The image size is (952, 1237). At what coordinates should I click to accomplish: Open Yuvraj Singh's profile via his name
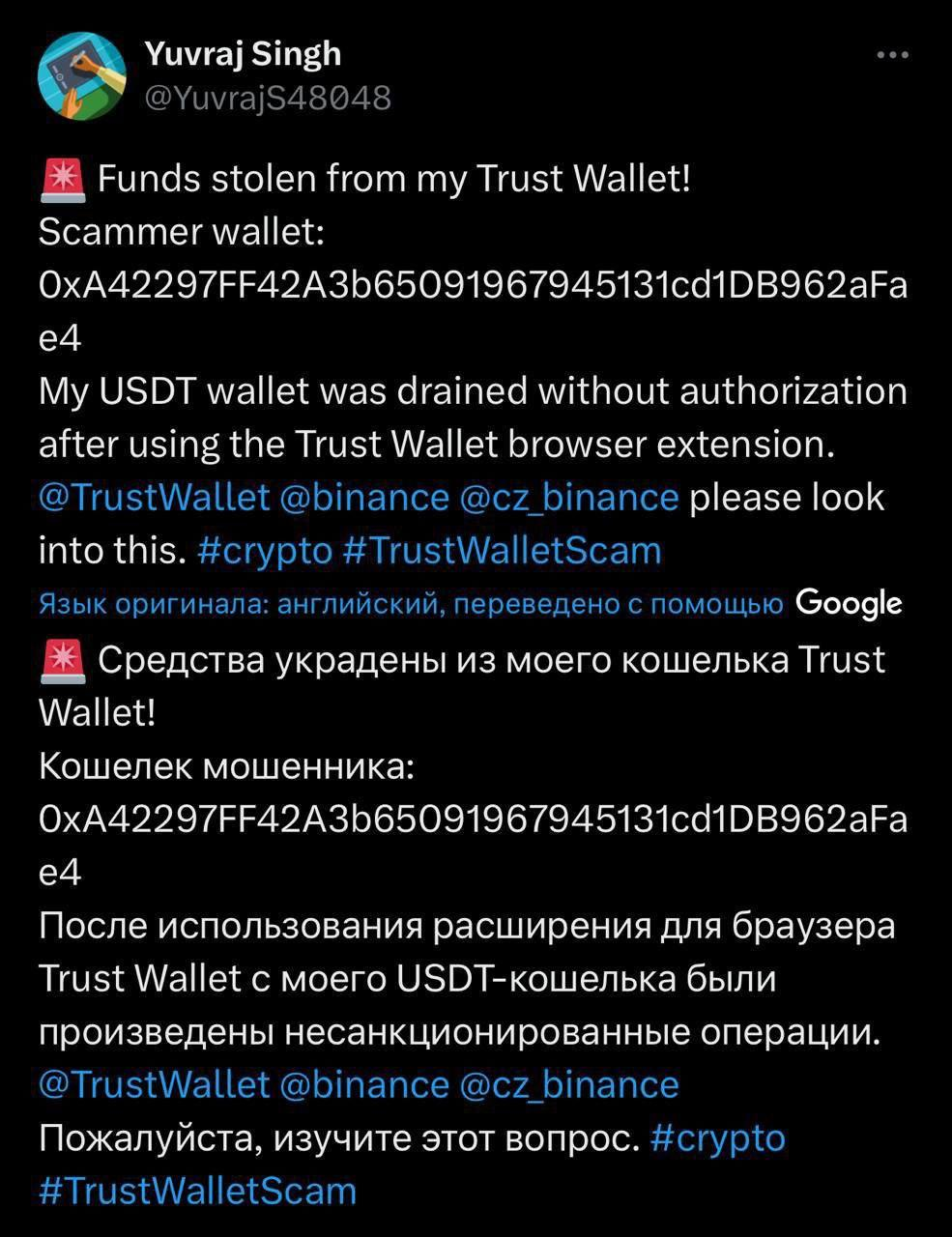tap(243, 54)
